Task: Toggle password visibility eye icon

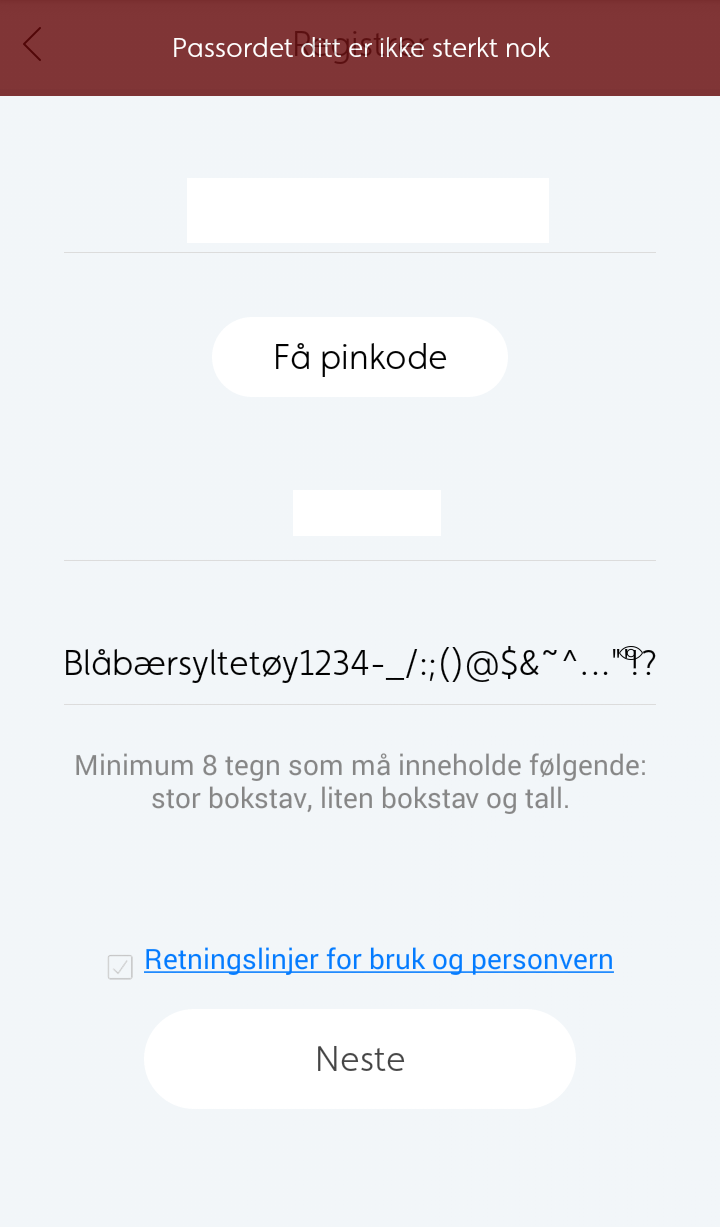Action: (630, 653)
